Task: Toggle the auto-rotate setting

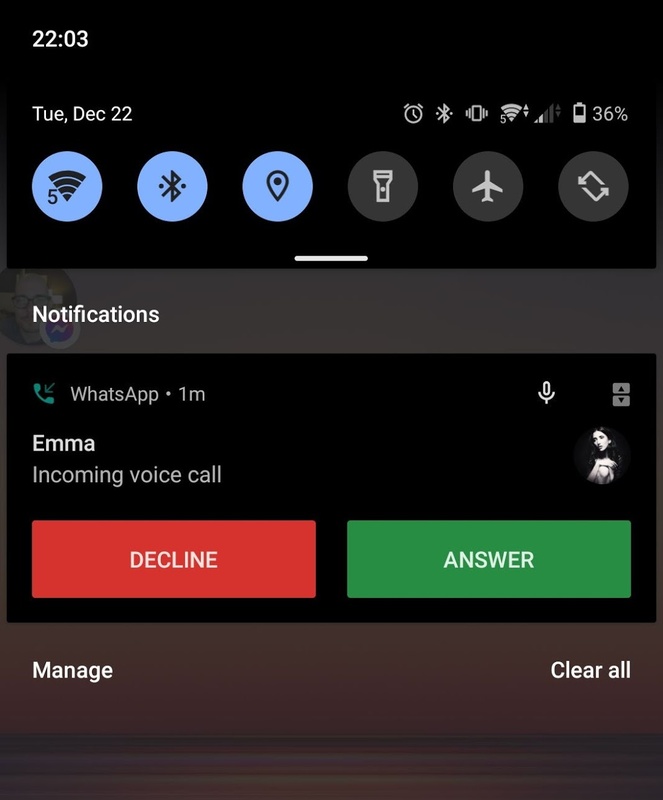Action: [x=593, y=186]
